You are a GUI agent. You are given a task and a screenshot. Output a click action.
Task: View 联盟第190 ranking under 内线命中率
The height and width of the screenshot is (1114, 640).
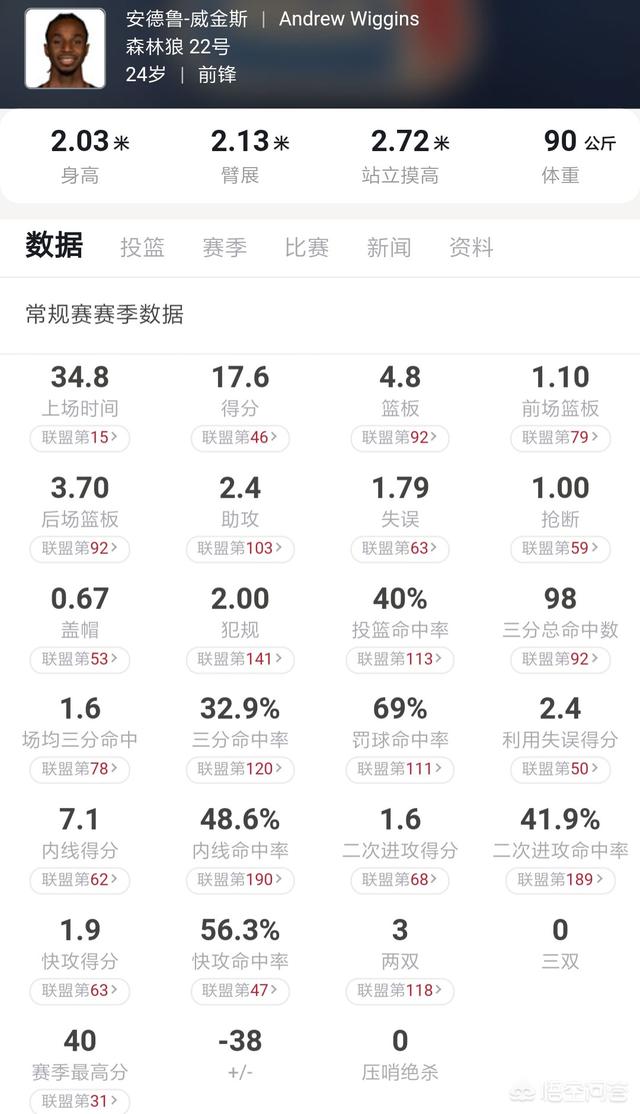(240, 880)
